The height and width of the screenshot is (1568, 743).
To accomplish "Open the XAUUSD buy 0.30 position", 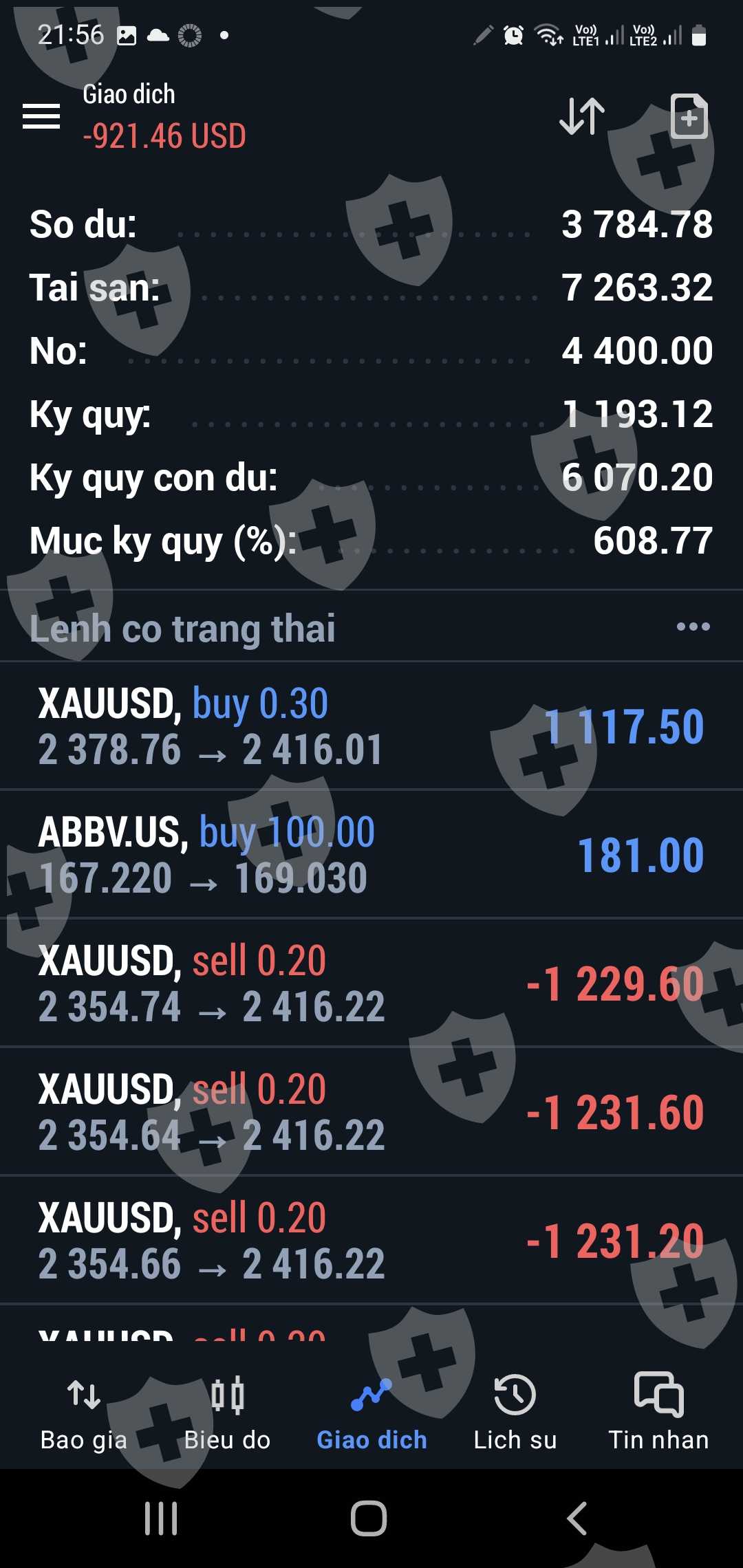I will tap(371, 726).
